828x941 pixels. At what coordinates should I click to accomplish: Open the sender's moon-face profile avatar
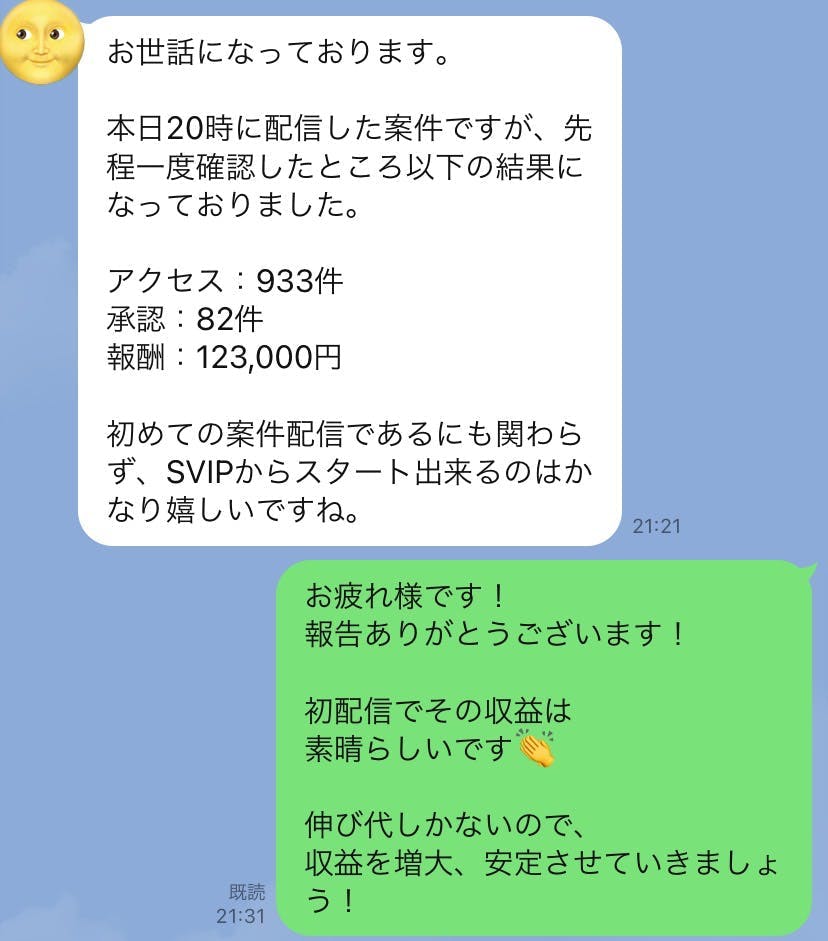[40, 42]
